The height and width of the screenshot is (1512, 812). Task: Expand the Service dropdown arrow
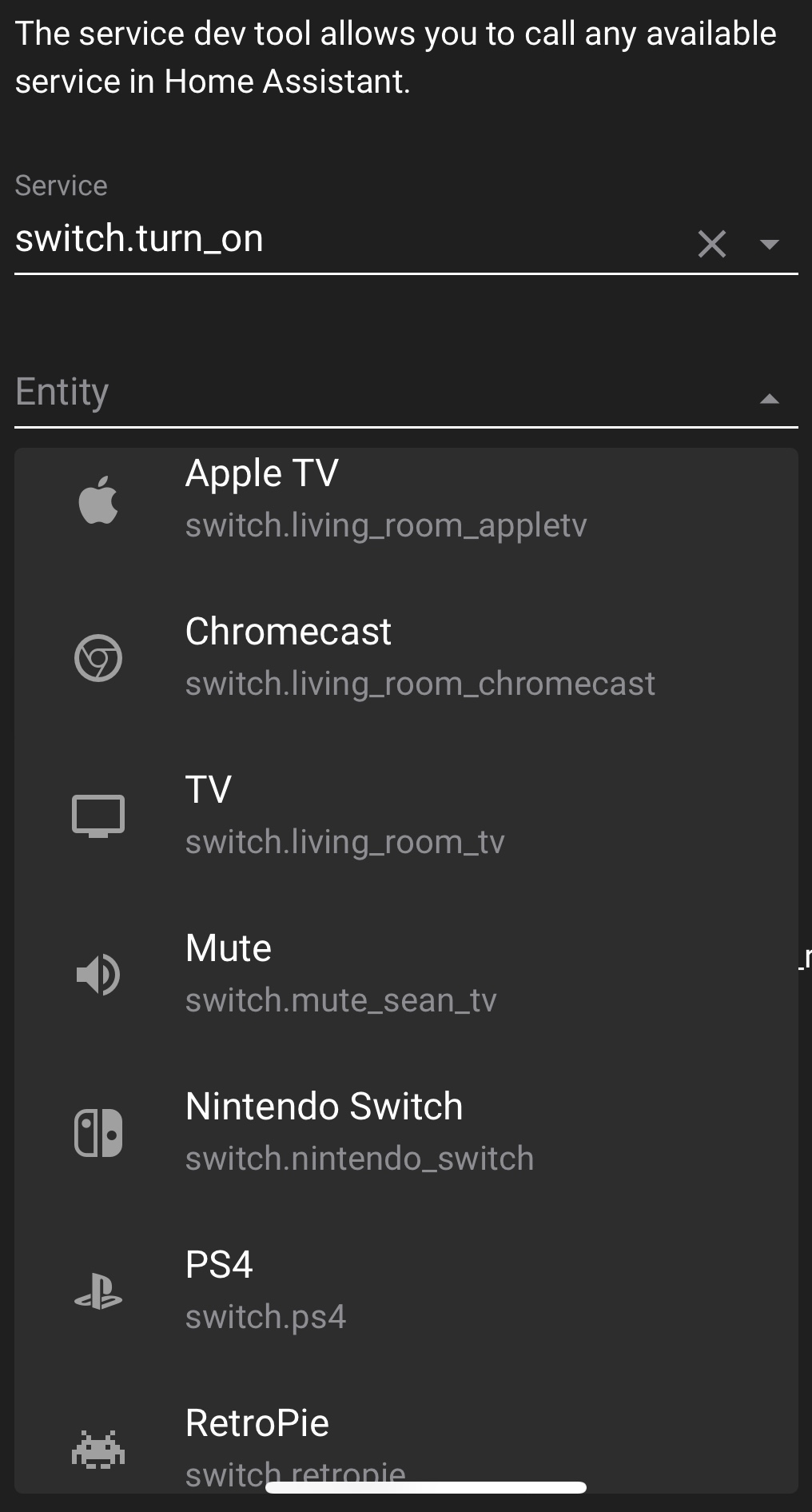click(x=769, y=243)
